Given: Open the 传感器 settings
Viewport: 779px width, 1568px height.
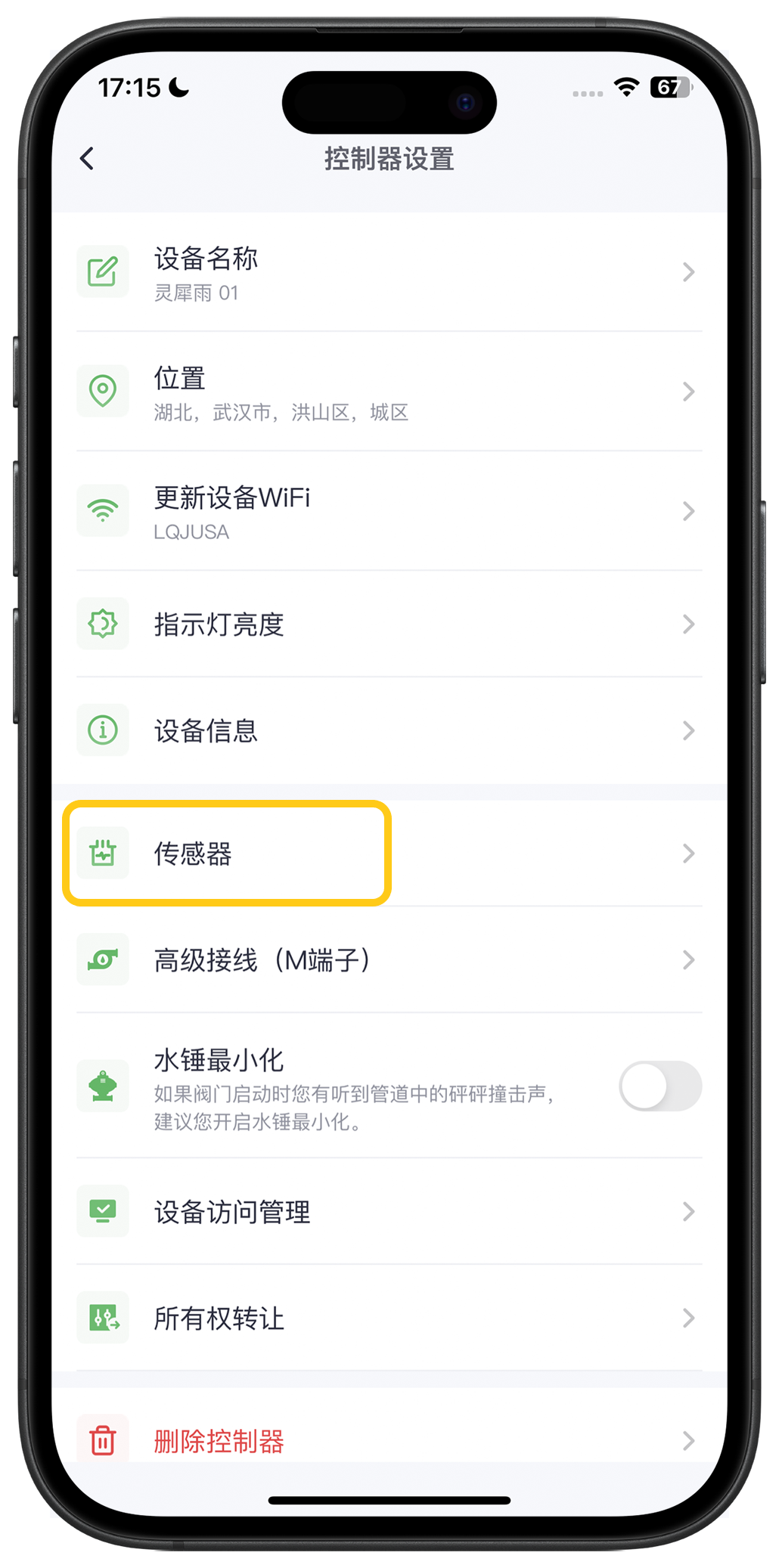Looking at the screenshot, I should [389, 854].
